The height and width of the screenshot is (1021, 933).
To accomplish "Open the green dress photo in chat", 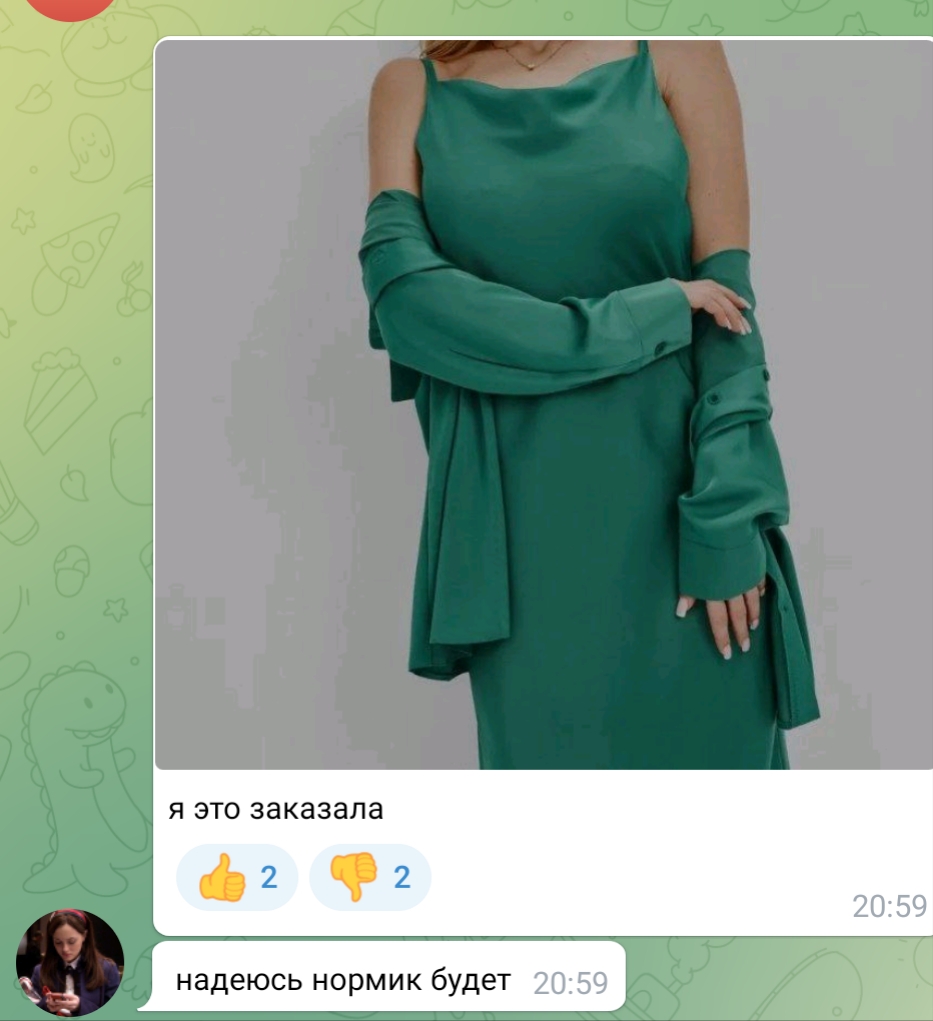I will [x=544, y=404].
